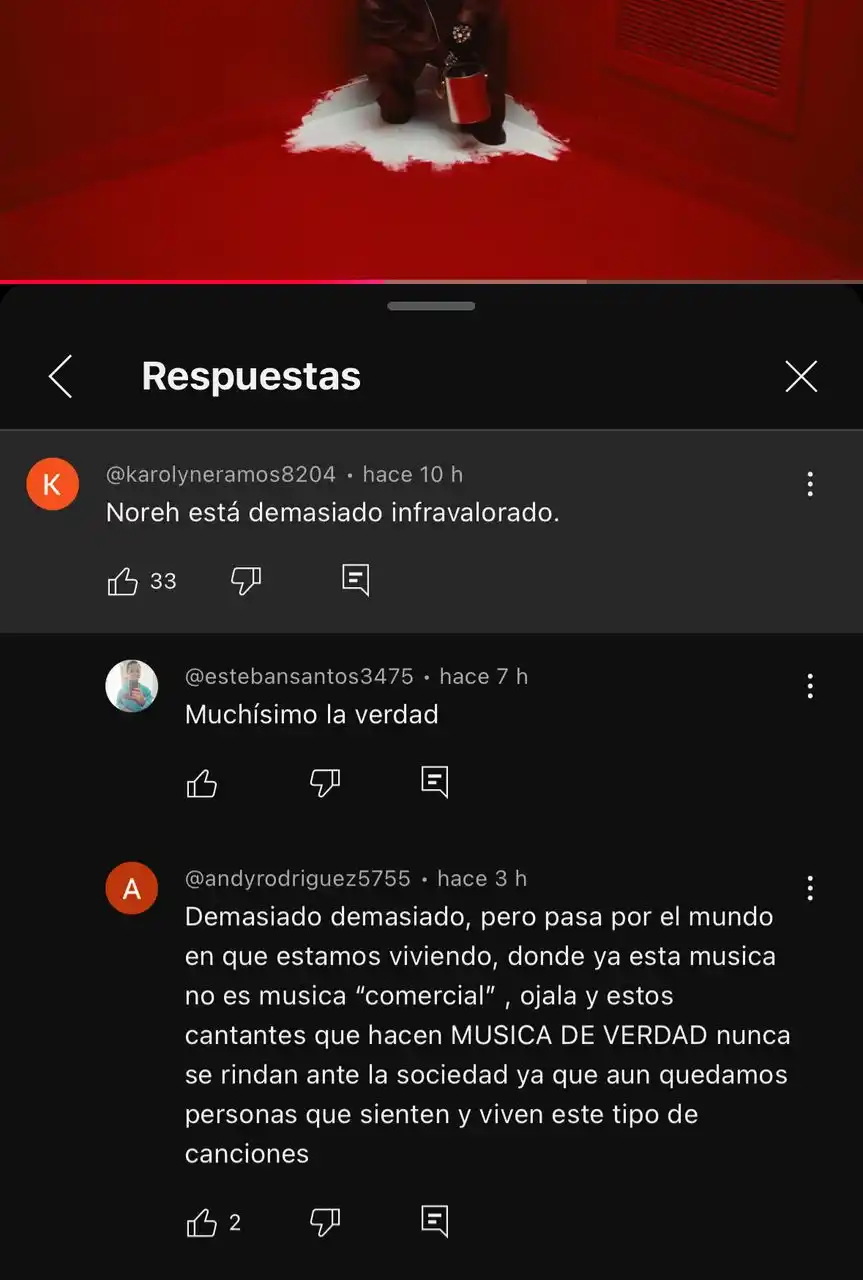View andyrodriguez5755's channel avatar
The image size is (863, 1280).
point(132,888)
